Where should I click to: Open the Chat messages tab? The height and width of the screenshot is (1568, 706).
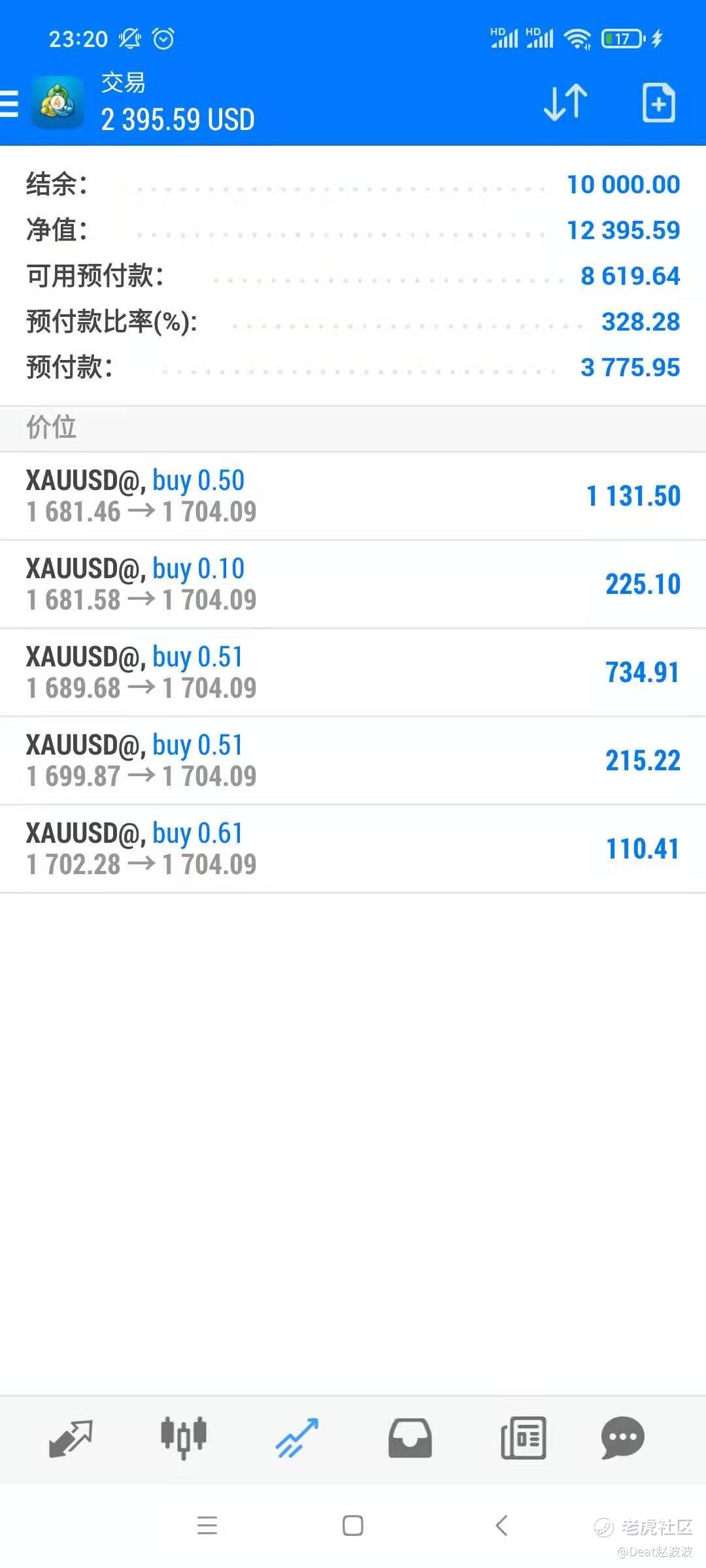tap(622, 1438)
